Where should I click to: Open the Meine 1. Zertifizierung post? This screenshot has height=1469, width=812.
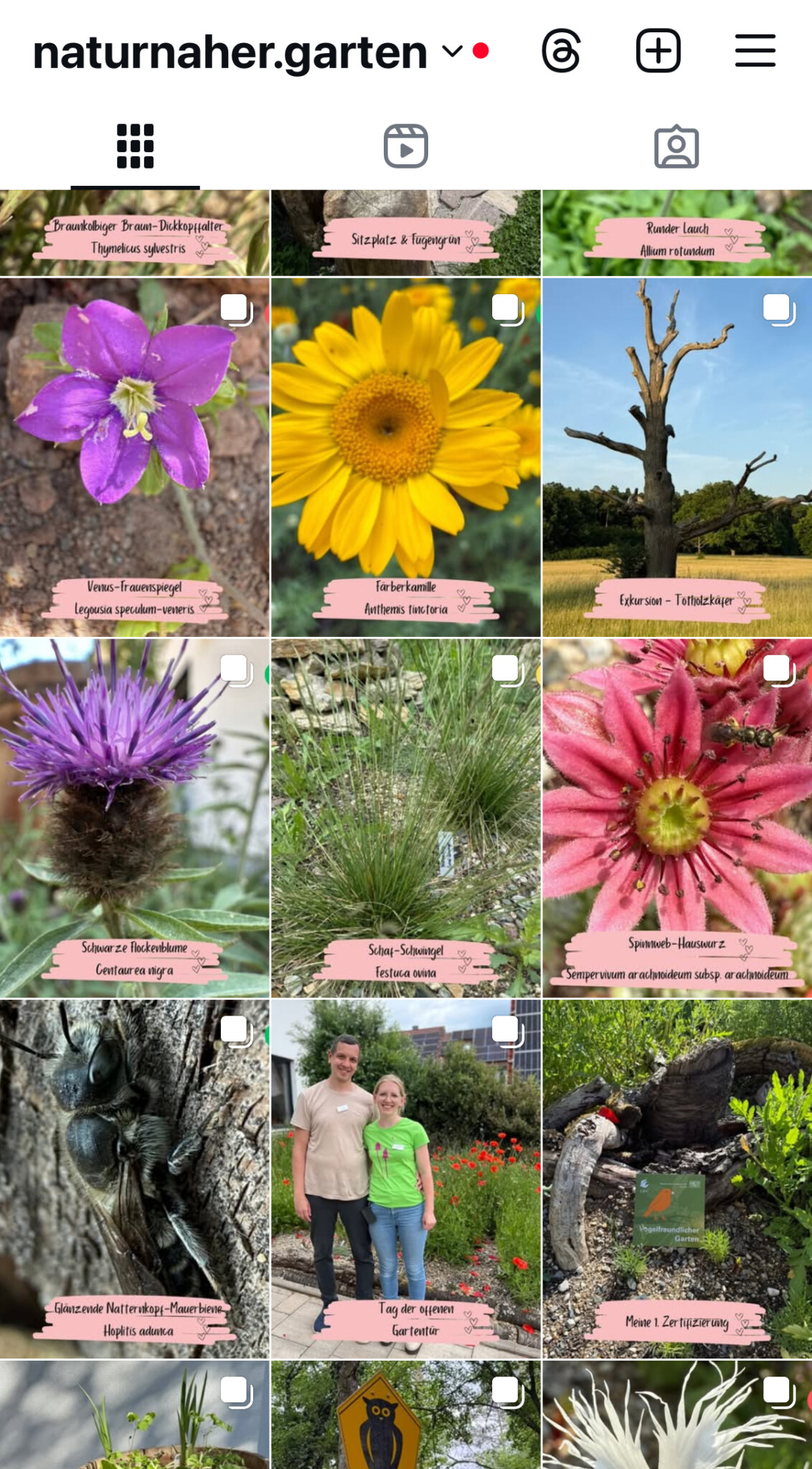[x=676, y=1178]
